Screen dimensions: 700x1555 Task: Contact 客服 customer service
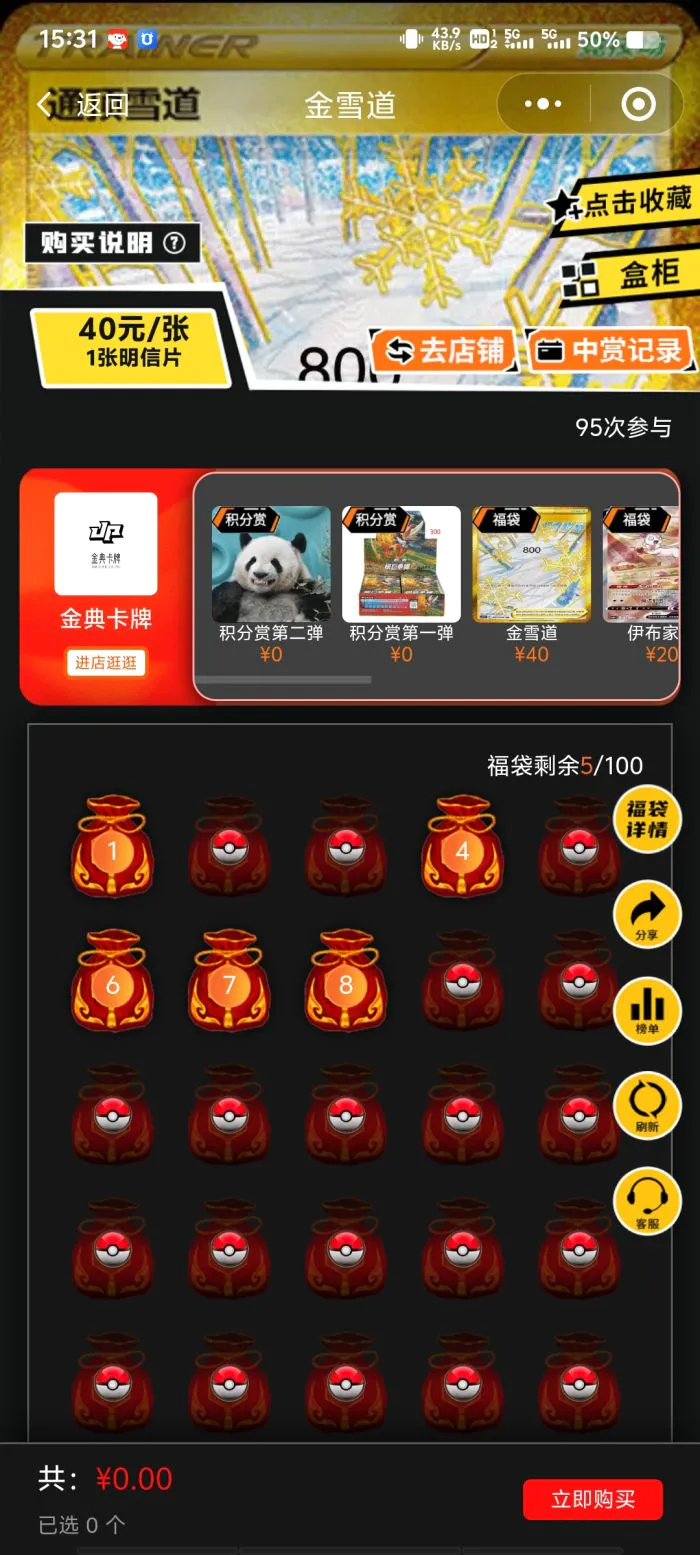(x=647, y=1199)
